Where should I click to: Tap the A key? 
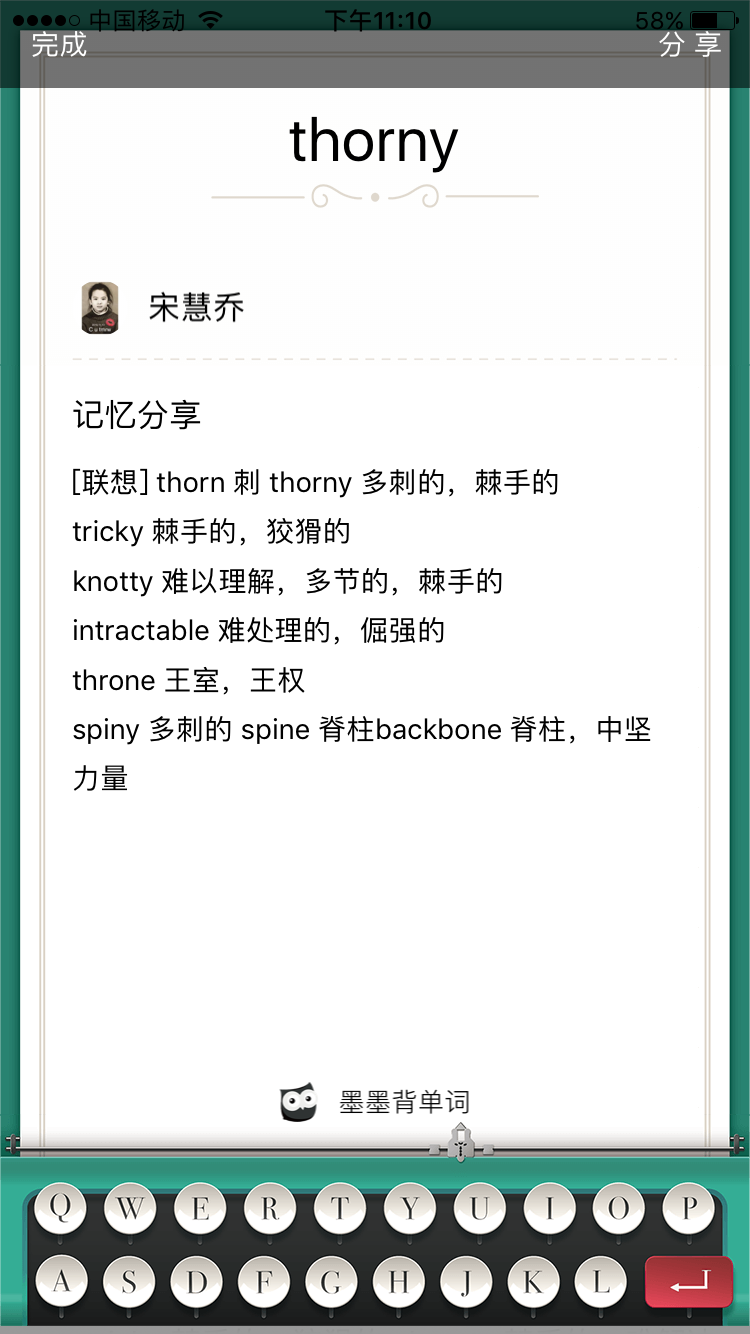click(61, 1282)
